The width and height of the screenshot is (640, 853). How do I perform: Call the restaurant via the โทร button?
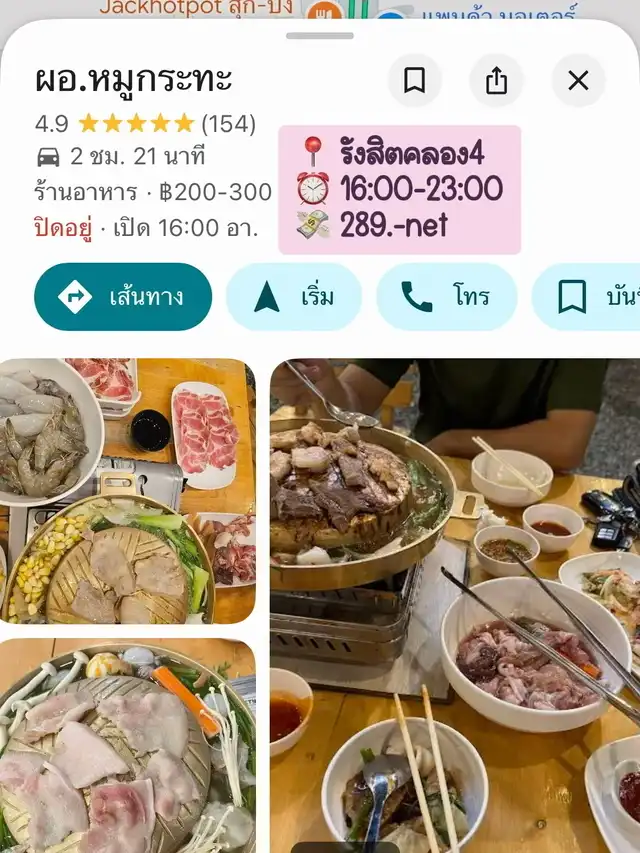point(446,297)
